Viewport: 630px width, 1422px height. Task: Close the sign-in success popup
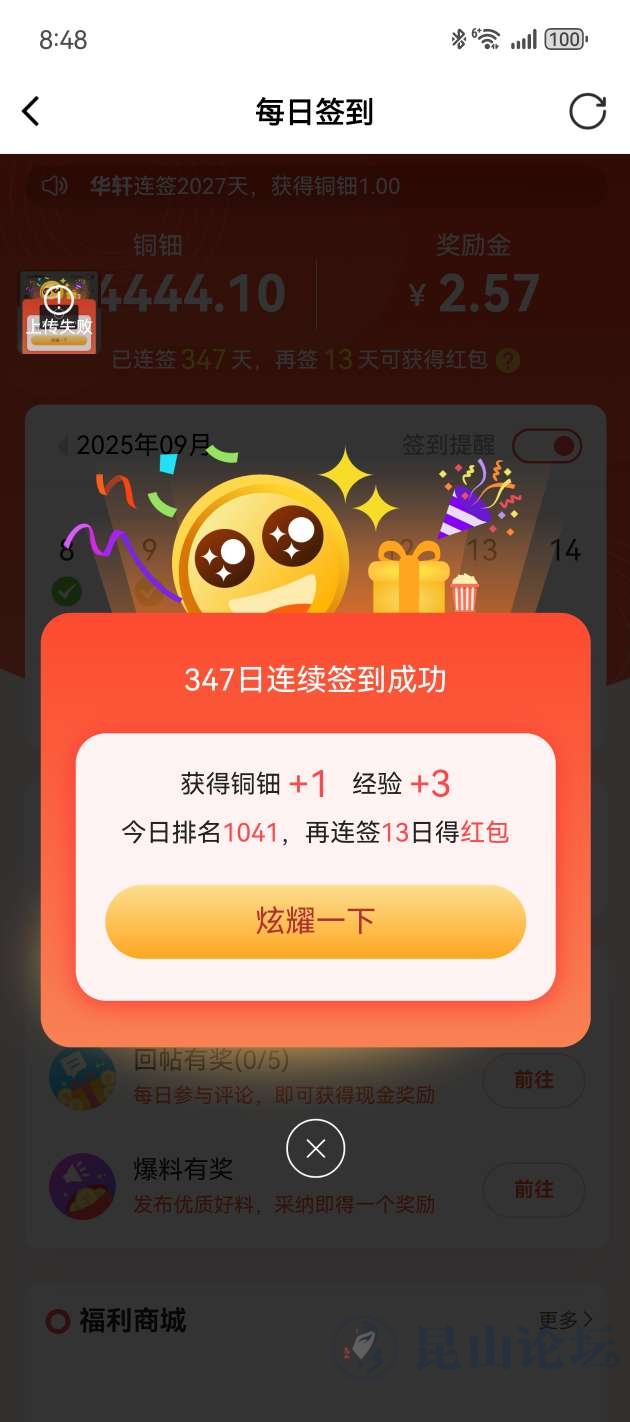(315, 1148)
